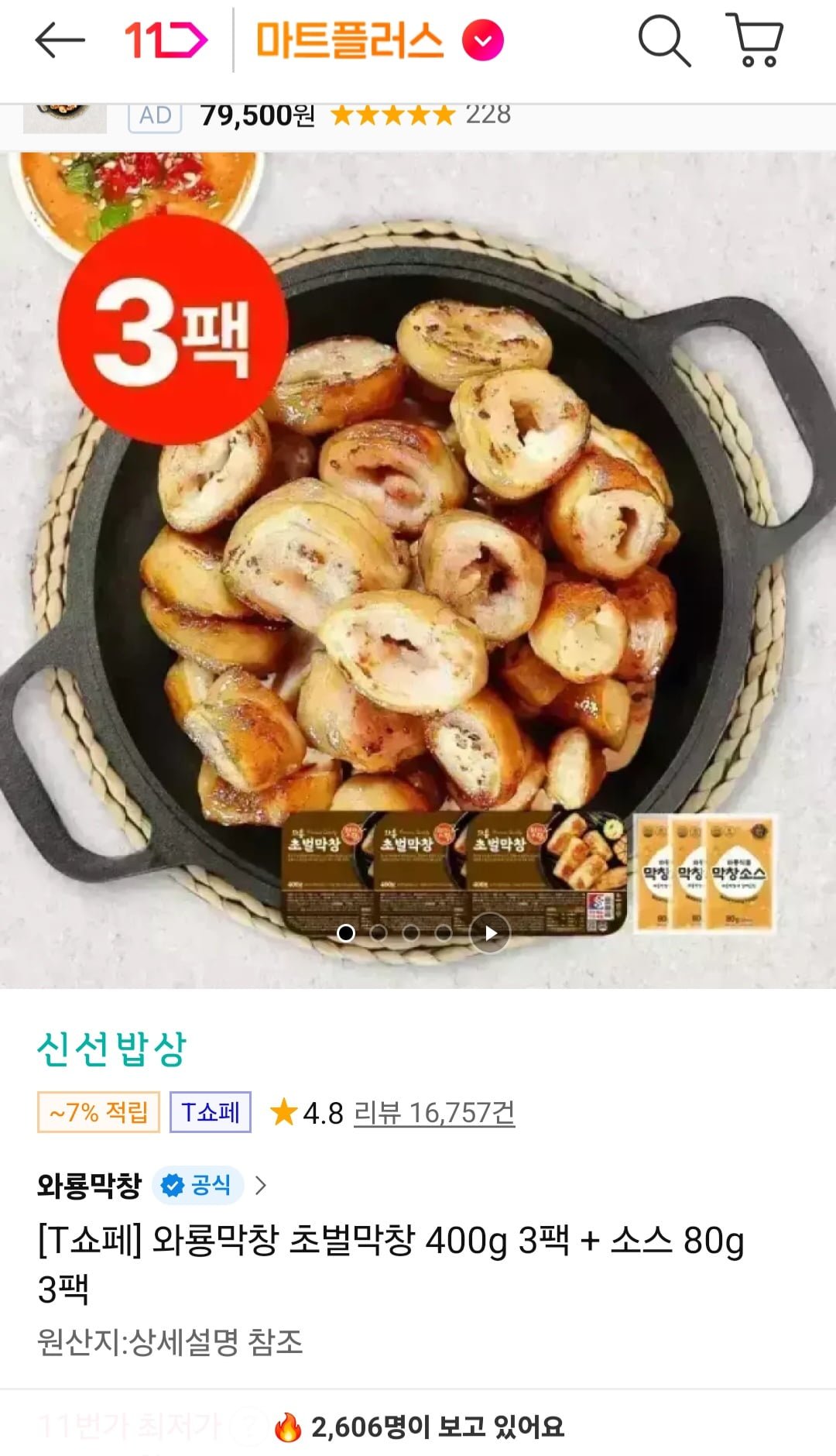The image size is (836, 1456).
Task: Expand the 마트플러스 category dropdown
Action: point(482,41)
